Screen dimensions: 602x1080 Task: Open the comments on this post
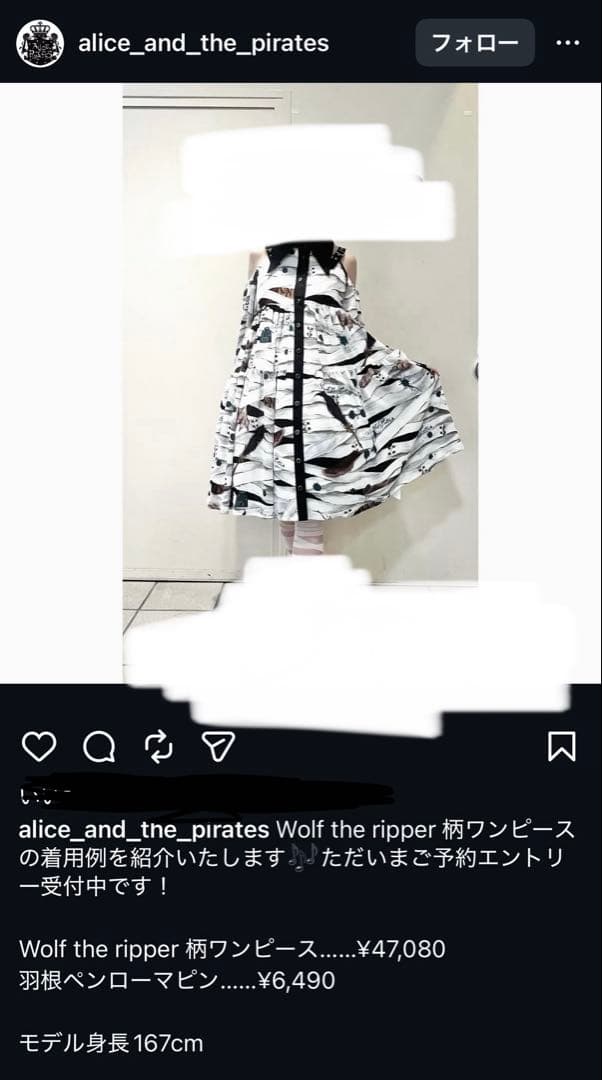pyautogui.click(x=99, y=746)
